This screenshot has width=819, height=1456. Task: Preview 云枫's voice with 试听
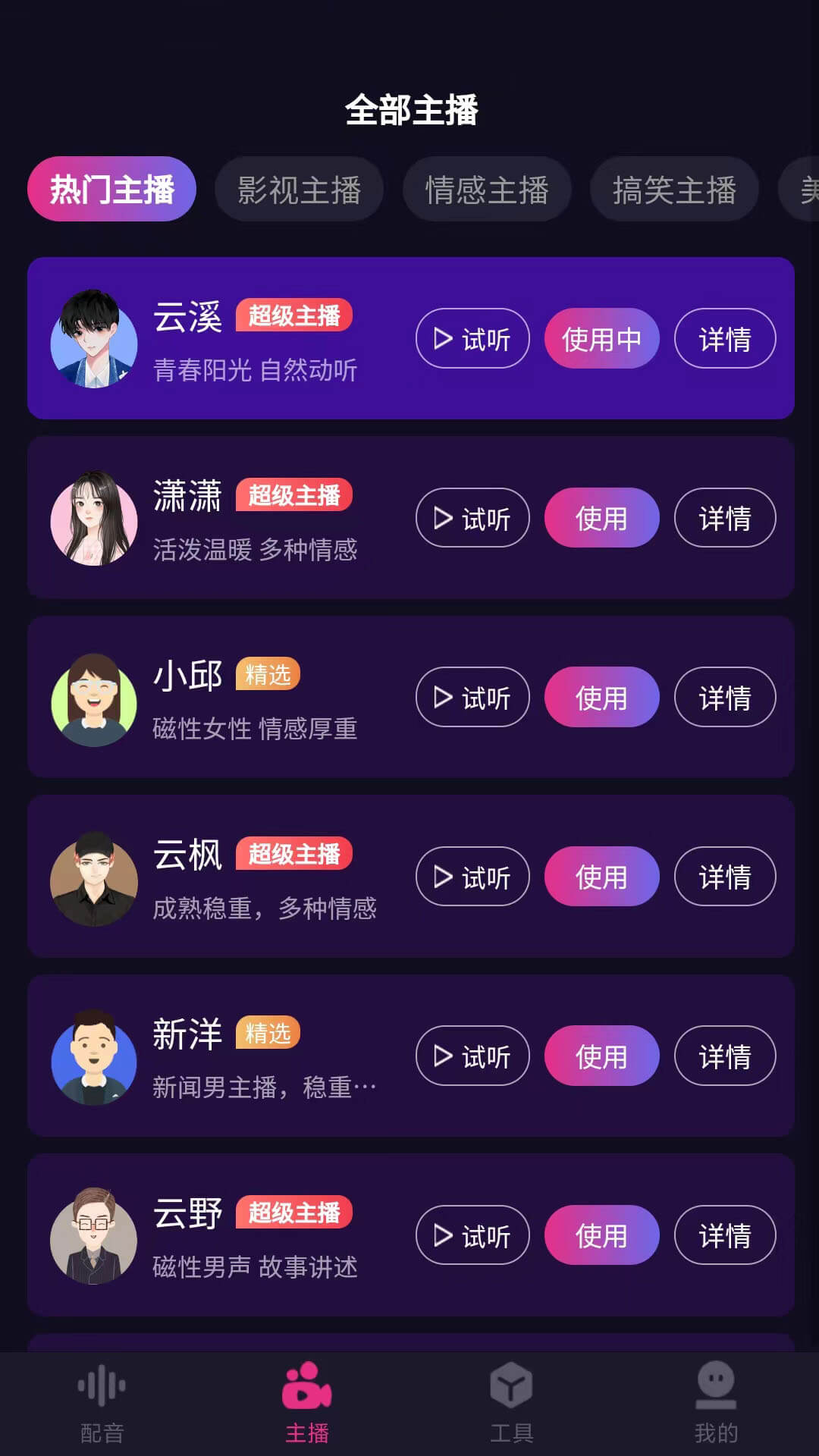click(x=472, y=877)
